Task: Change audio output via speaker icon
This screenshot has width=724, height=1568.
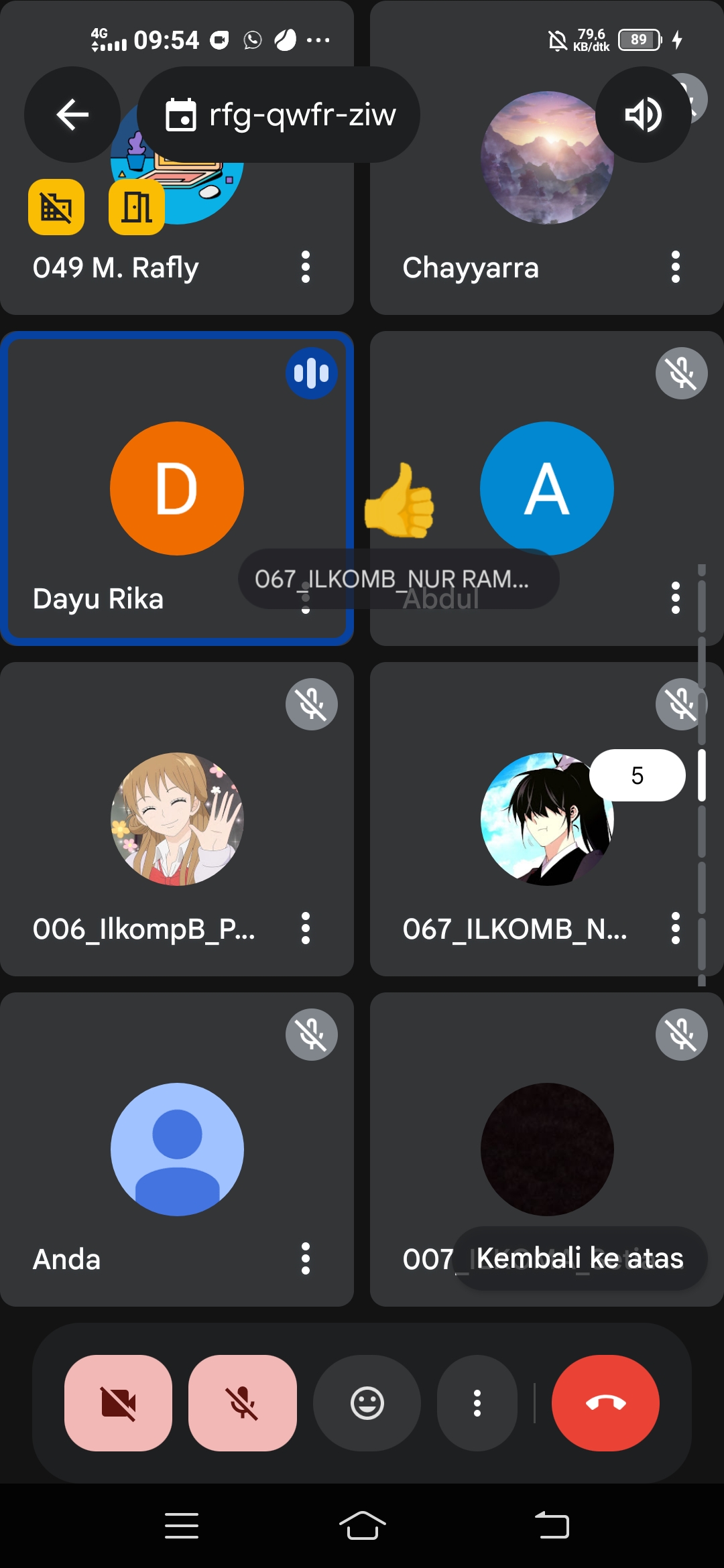Action: pyautogui.click(x=643, y=115)
